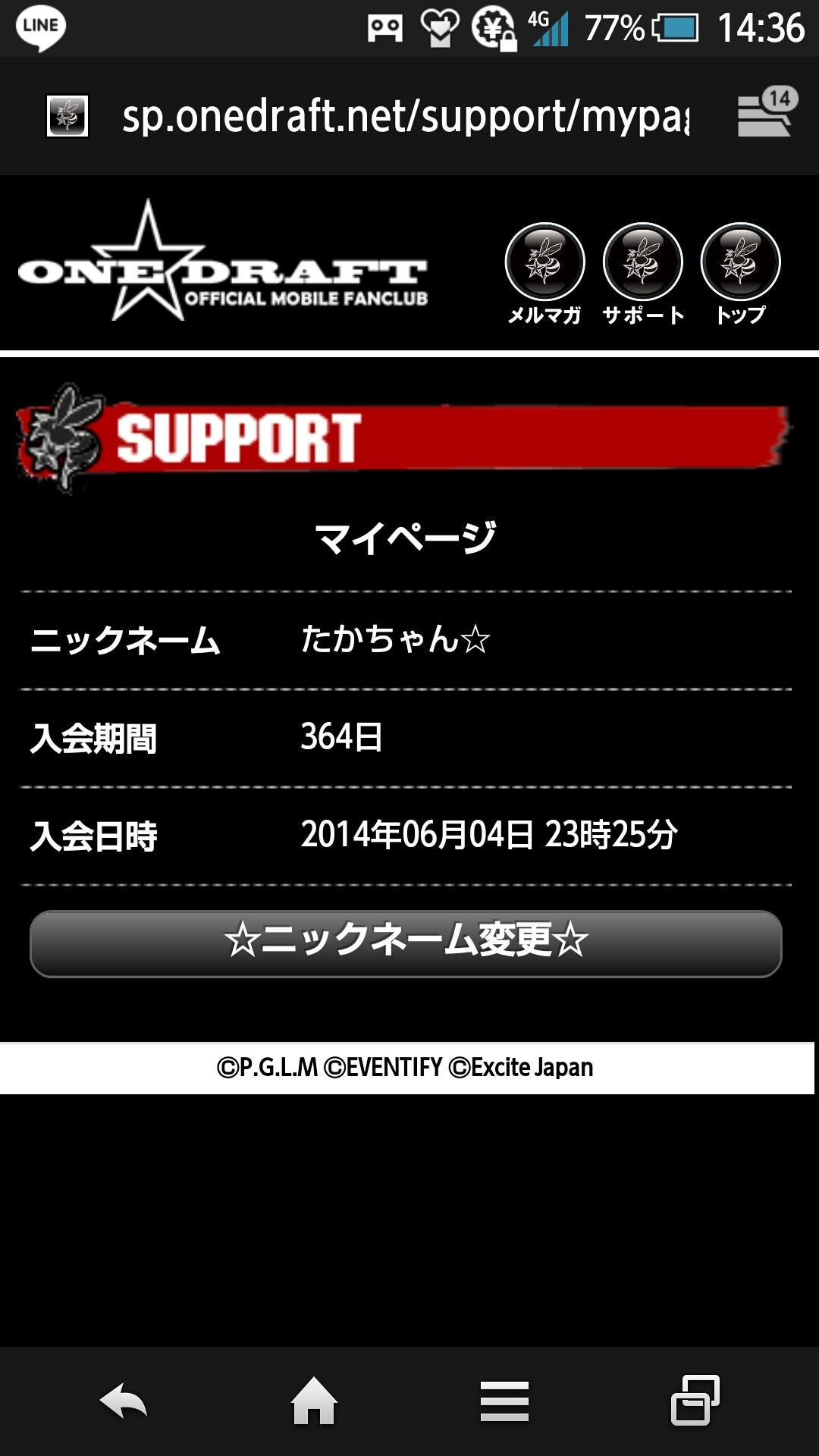Open the browser tabs list showing 14
Screen dimensions: 819x1456
click(766, 114)
